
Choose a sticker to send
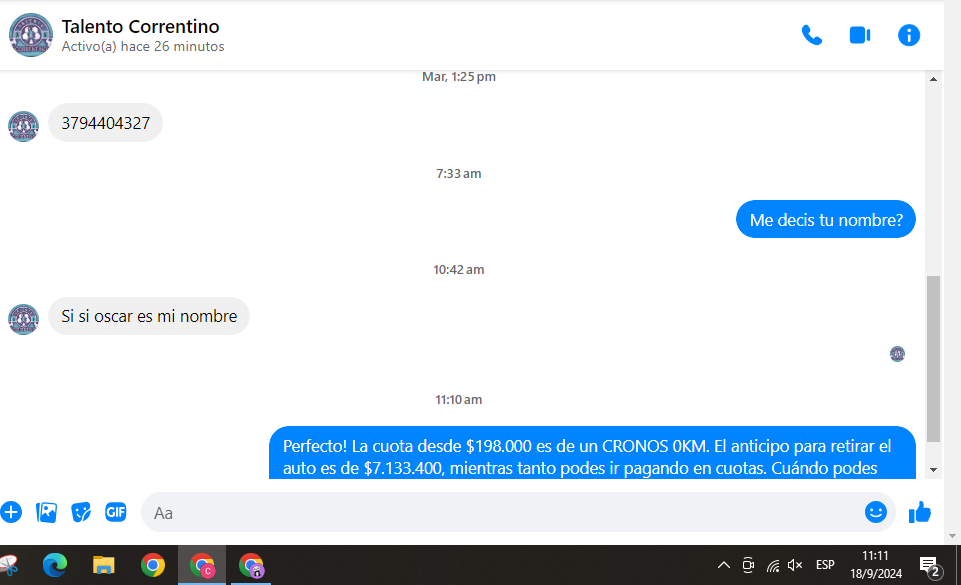[x=81, y=512]
